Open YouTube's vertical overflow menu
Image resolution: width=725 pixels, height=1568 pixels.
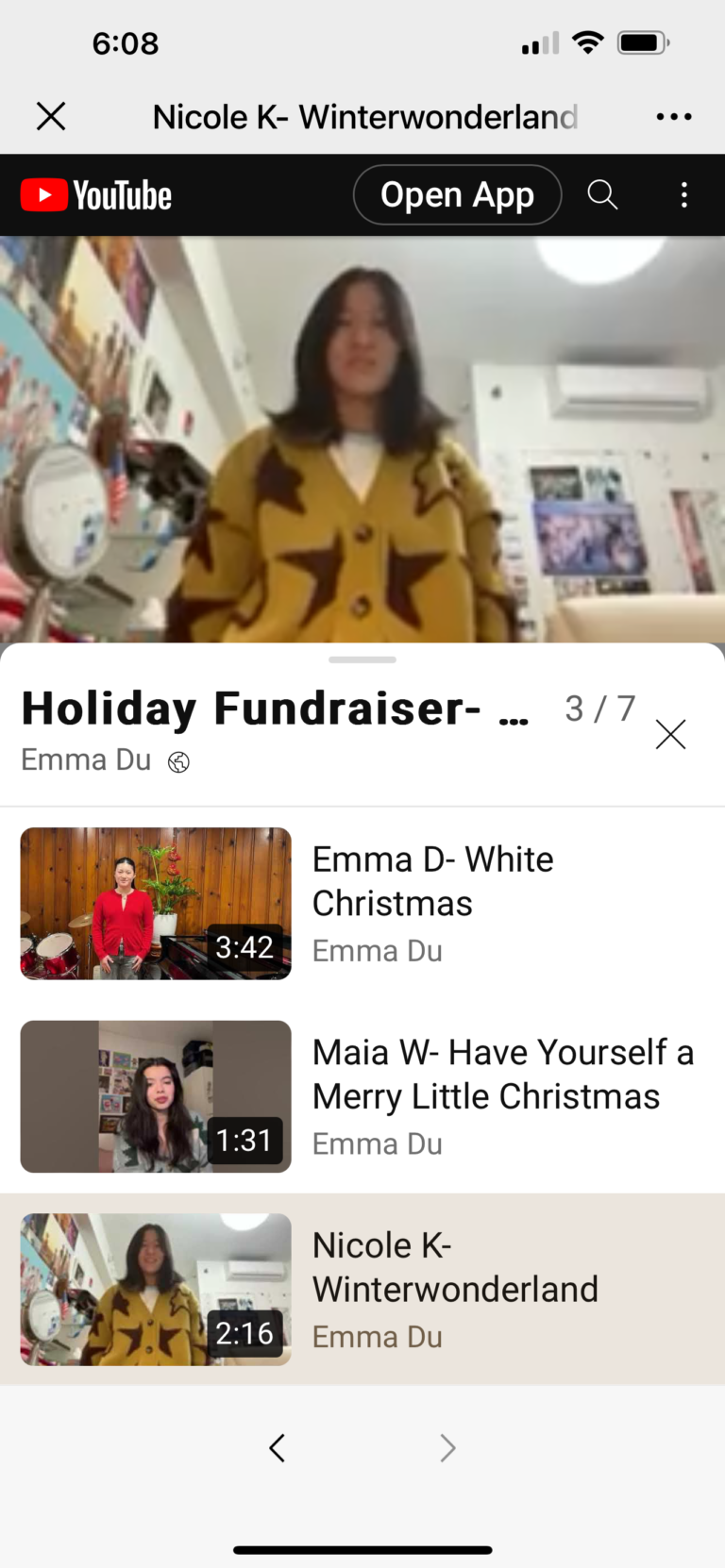tap(684, 195)
